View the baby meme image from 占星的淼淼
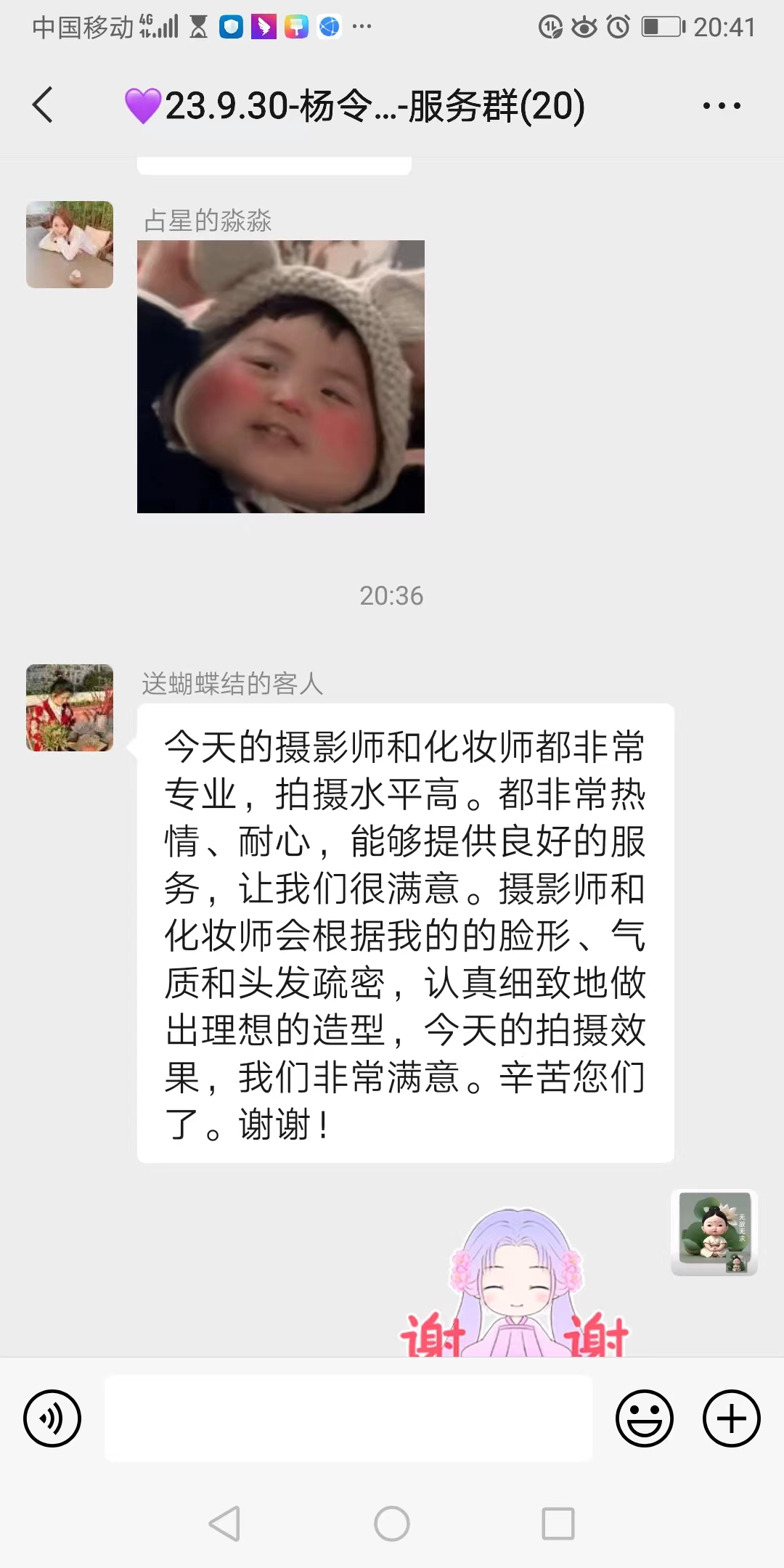Viewport: 784px width, 1568px height. pyautogui.click(x=281, y=377)
